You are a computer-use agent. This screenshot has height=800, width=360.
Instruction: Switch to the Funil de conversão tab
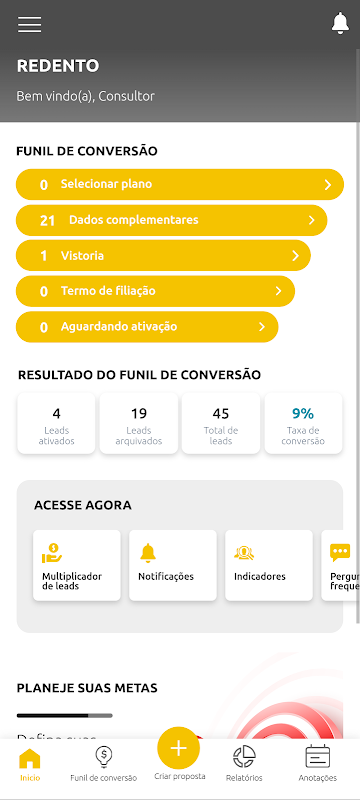(x=104, y=764)
